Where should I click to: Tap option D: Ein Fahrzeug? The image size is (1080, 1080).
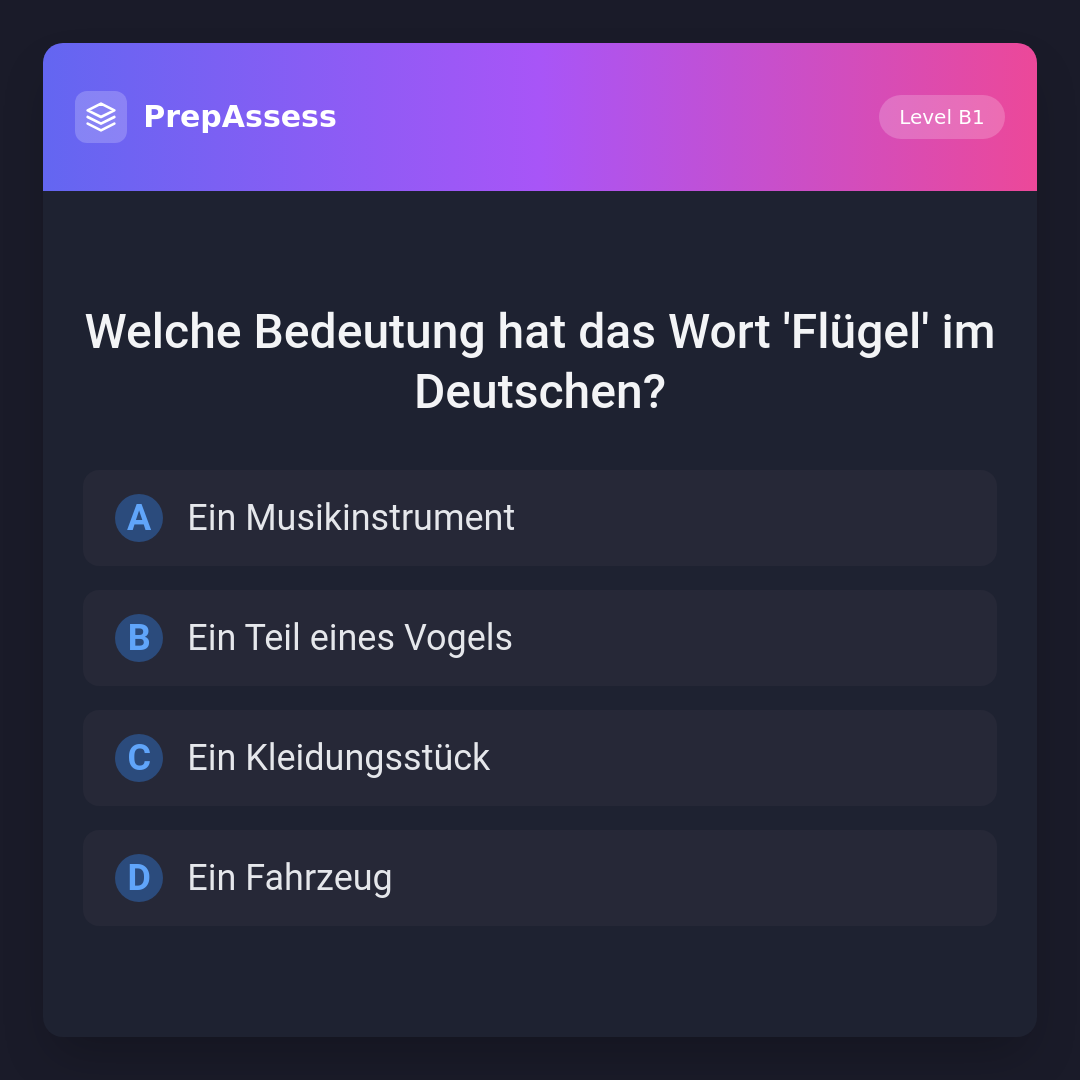pyautogui.click(x=540, y=878)
